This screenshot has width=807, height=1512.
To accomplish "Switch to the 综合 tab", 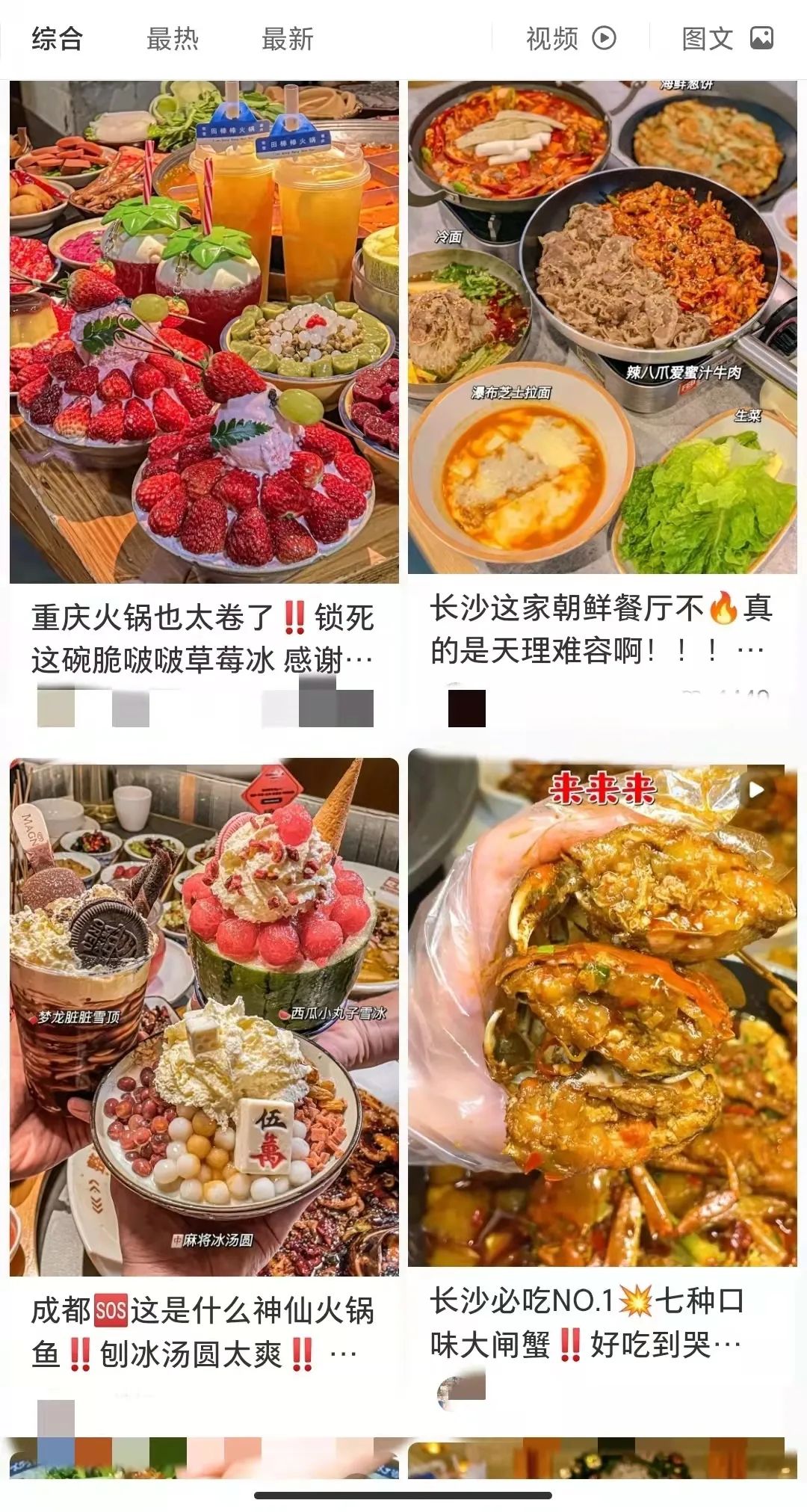I will coord(57,39).
